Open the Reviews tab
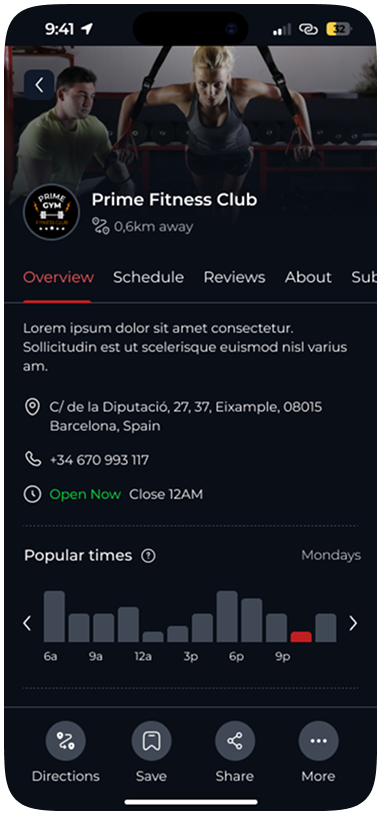The image size is (382, 816). pos(234,277)
